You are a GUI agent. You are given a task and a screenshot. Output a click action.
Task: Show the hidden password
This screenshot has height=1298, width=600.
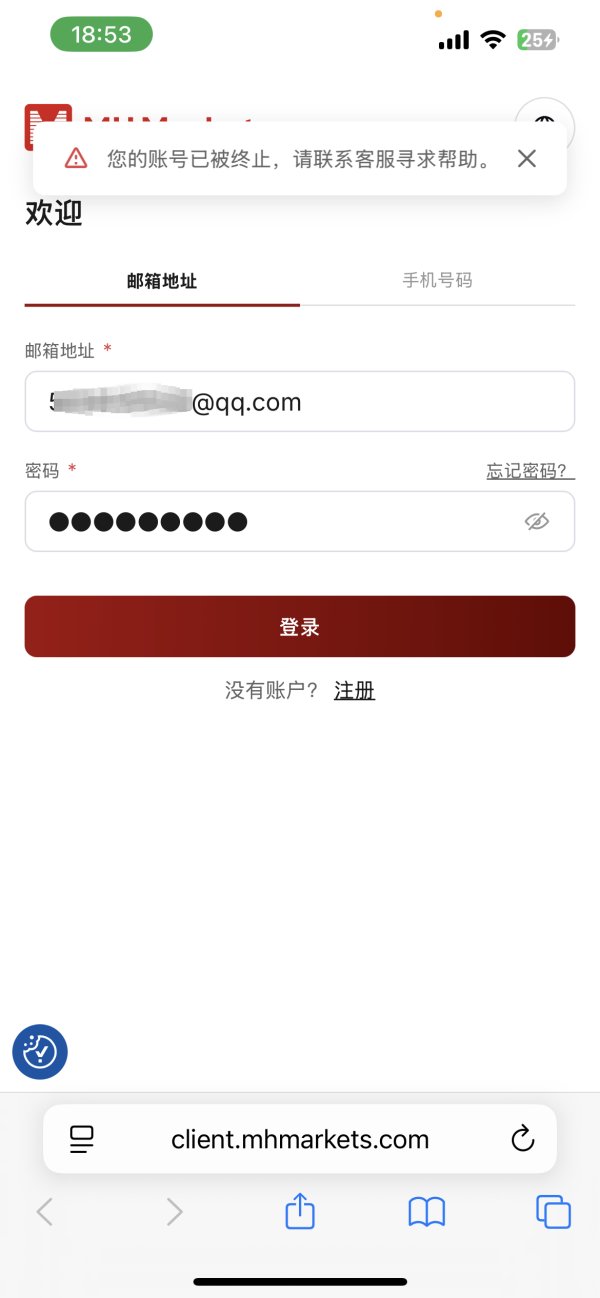(537, 521)
